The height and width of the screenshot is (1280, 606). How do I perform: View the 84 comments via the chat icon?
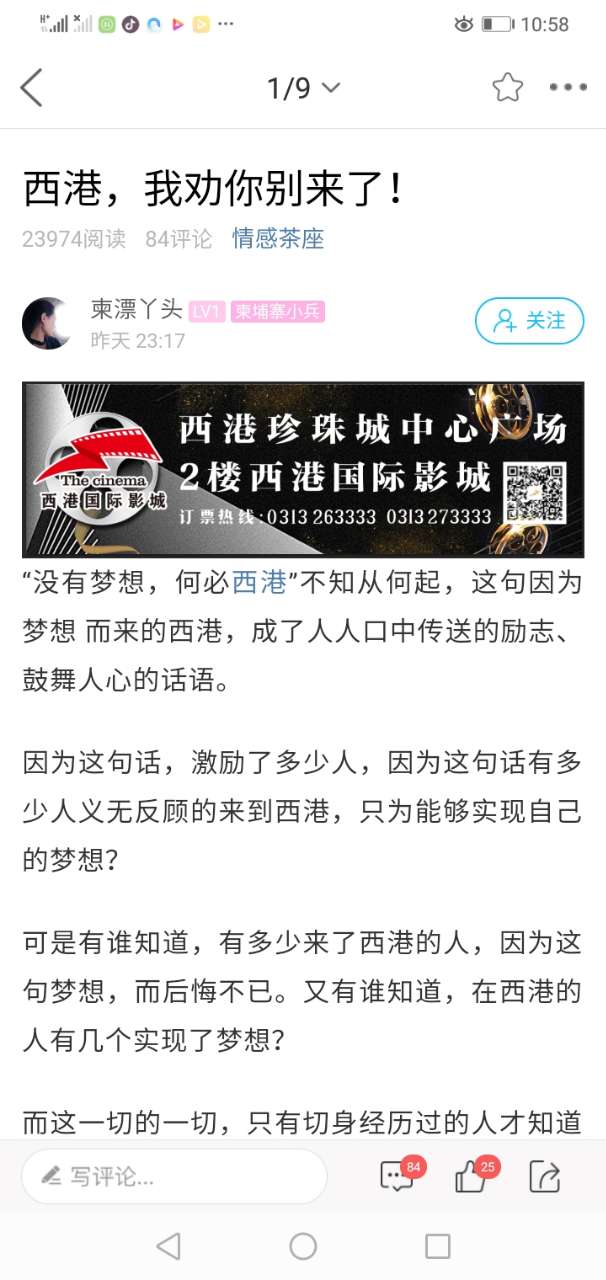point(397,1176)
